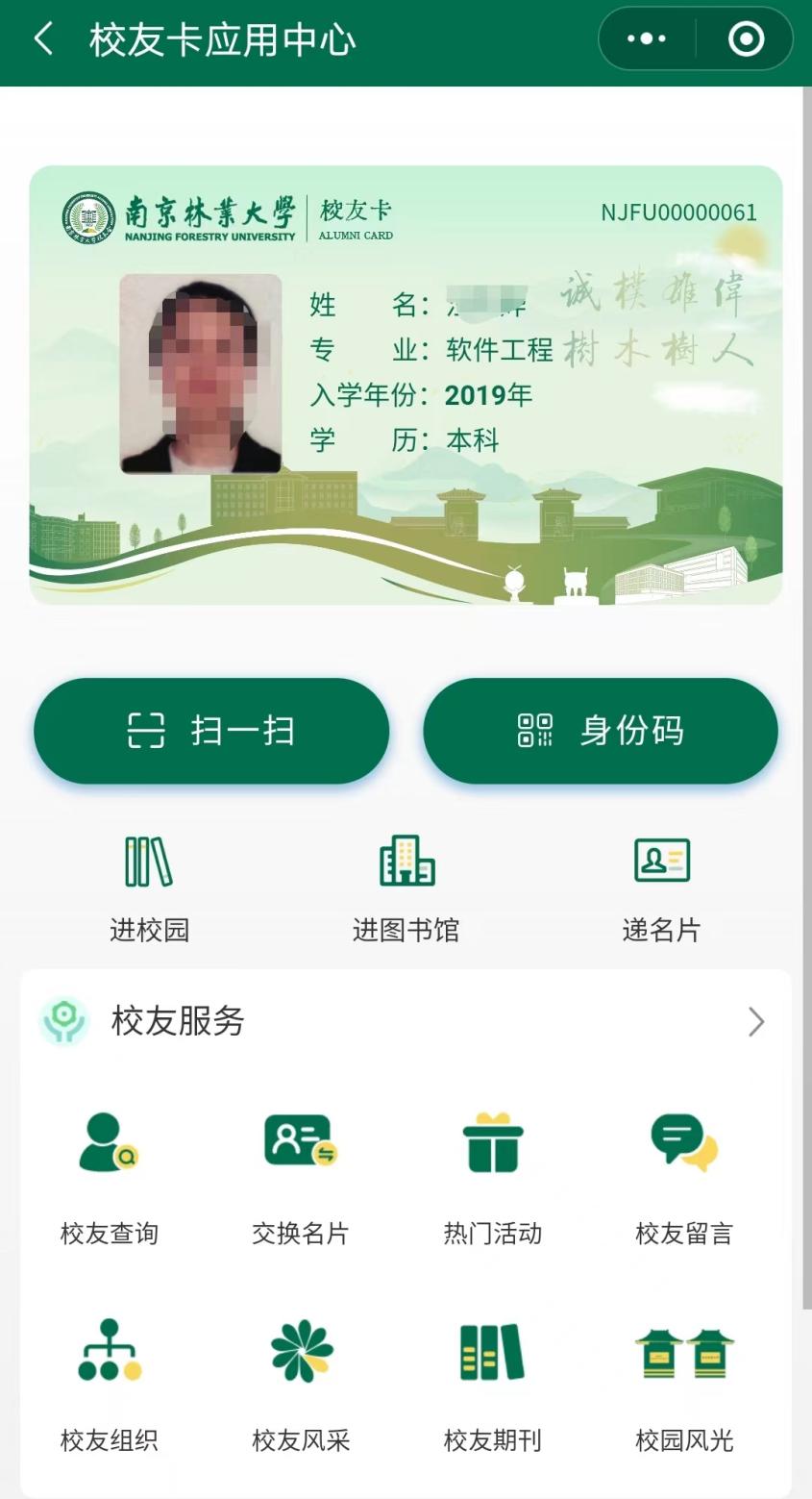Open 校友组织 alumni organizations
Viewport: 812px width, 1499px height.
pos(109,1385)
